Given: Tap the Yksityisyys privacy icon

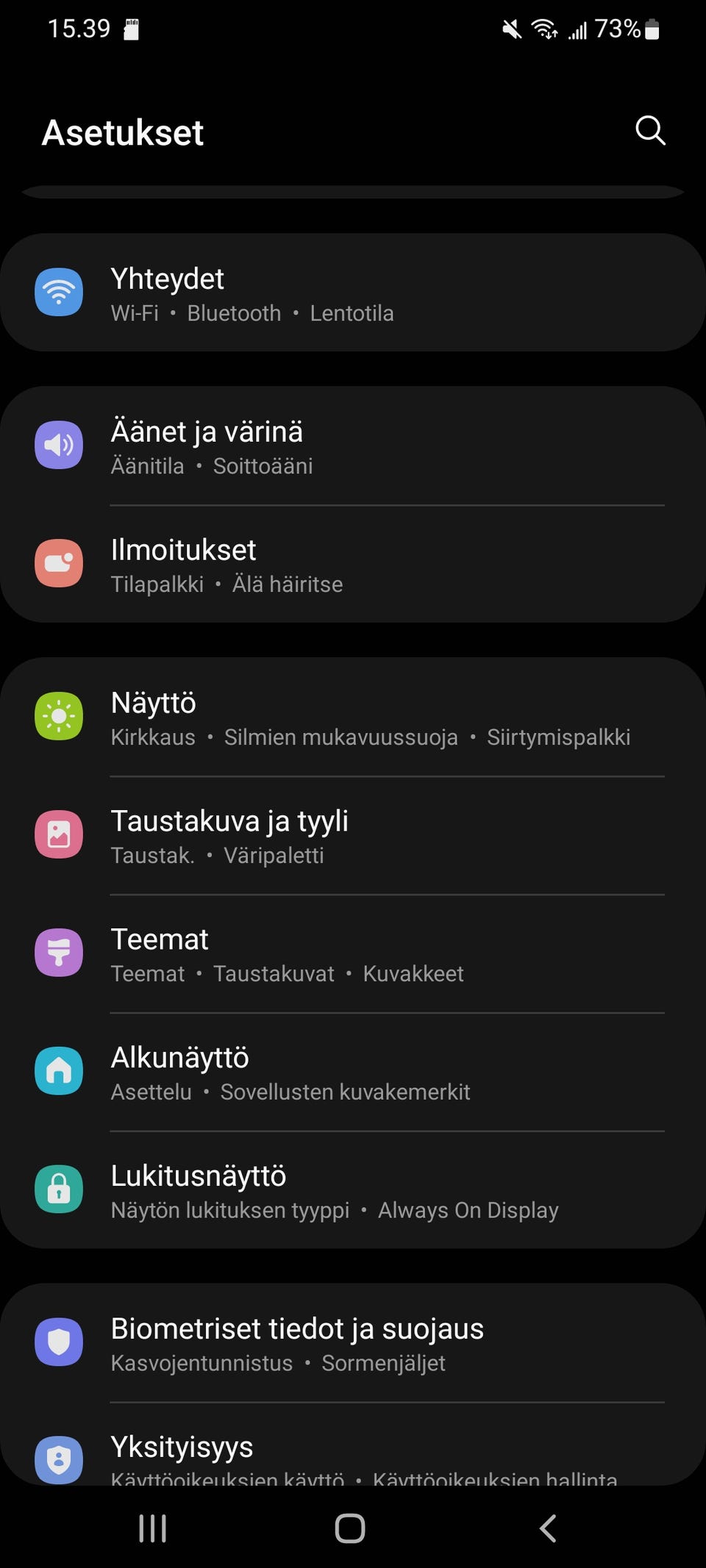Looking at the screenshot, I should (59, 1458).
